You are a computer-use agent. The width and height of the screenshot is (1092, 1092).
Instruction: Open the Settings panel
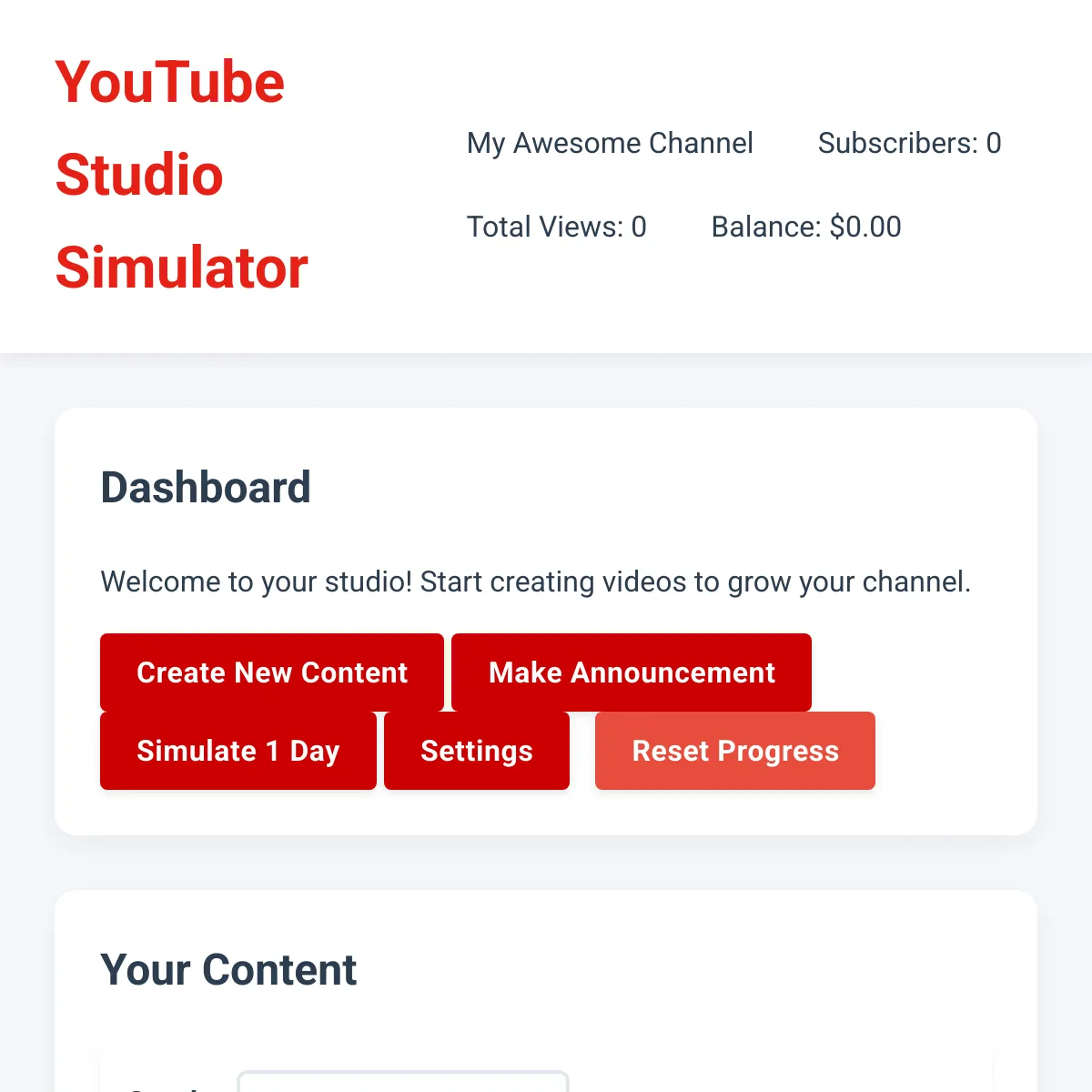point(476,751)
